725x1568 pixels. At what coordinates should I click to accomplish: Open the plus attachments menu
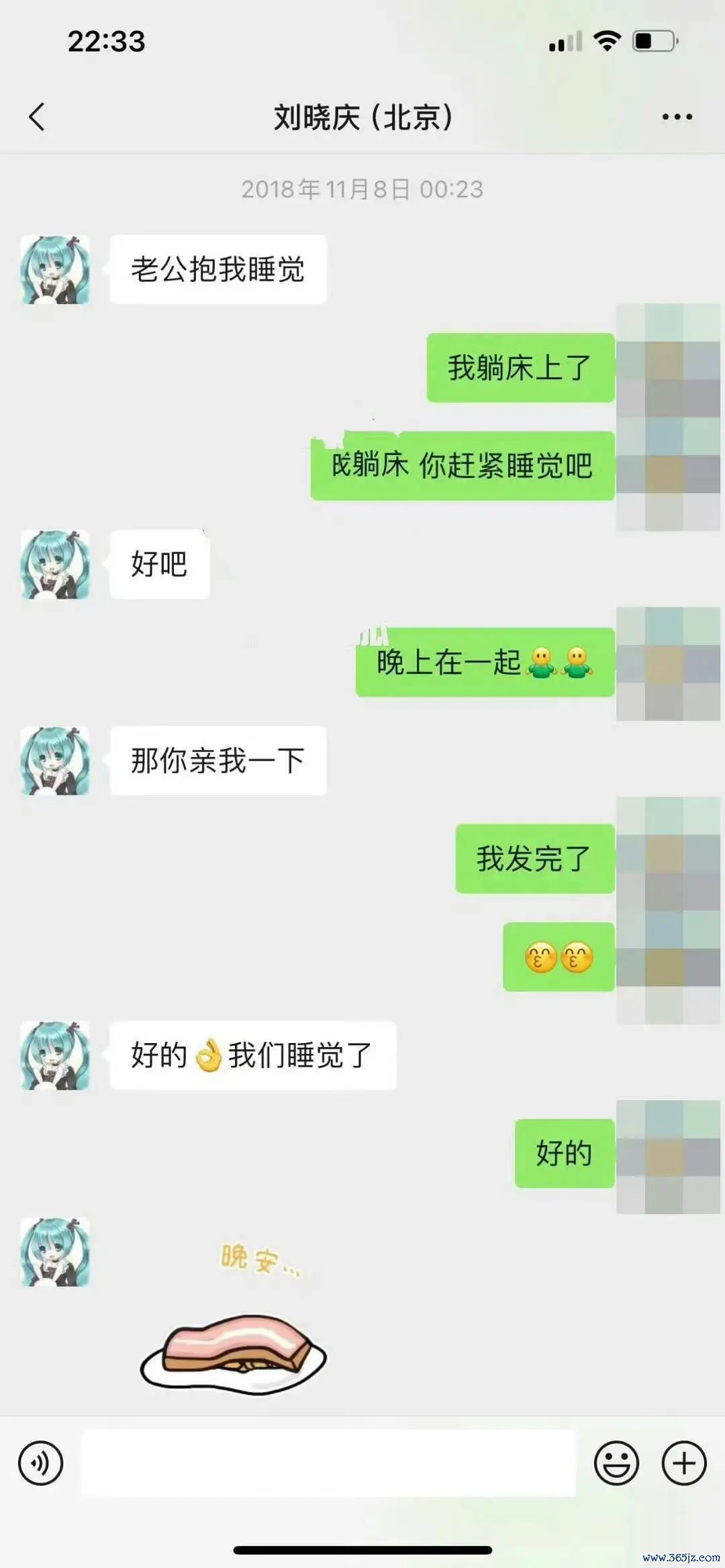tap(684, 1463)
